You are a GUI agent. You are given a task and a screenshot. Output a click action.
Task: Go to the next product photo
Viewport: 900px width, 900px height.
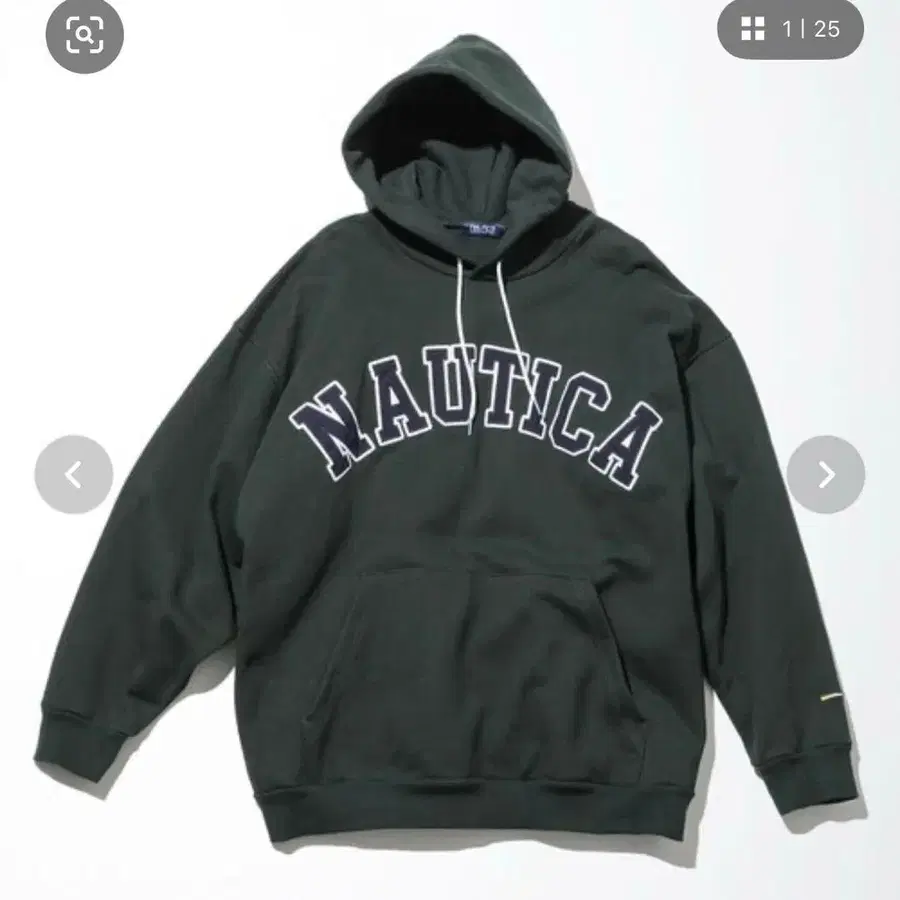(x=825, y=474)
